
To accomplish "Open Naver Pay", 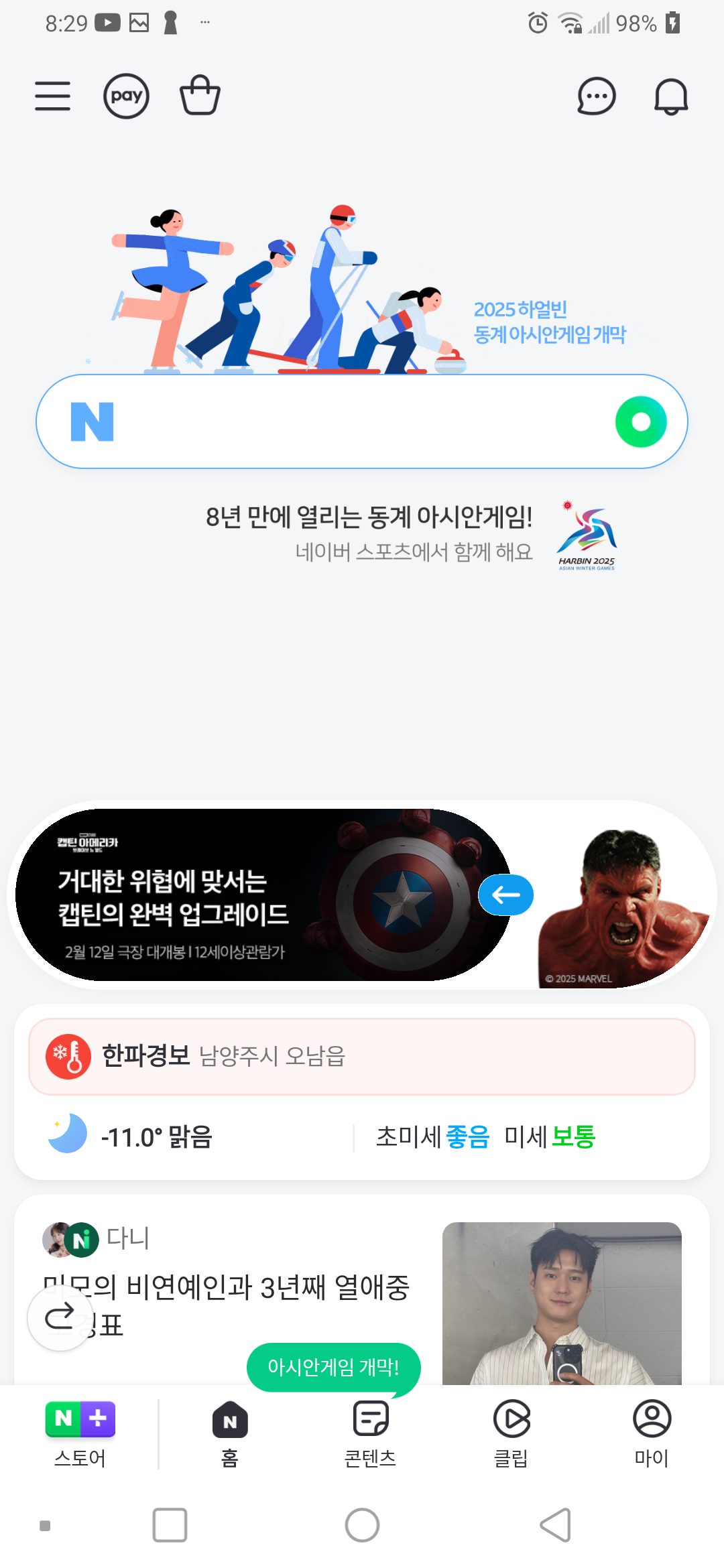I will coord(126,96).
